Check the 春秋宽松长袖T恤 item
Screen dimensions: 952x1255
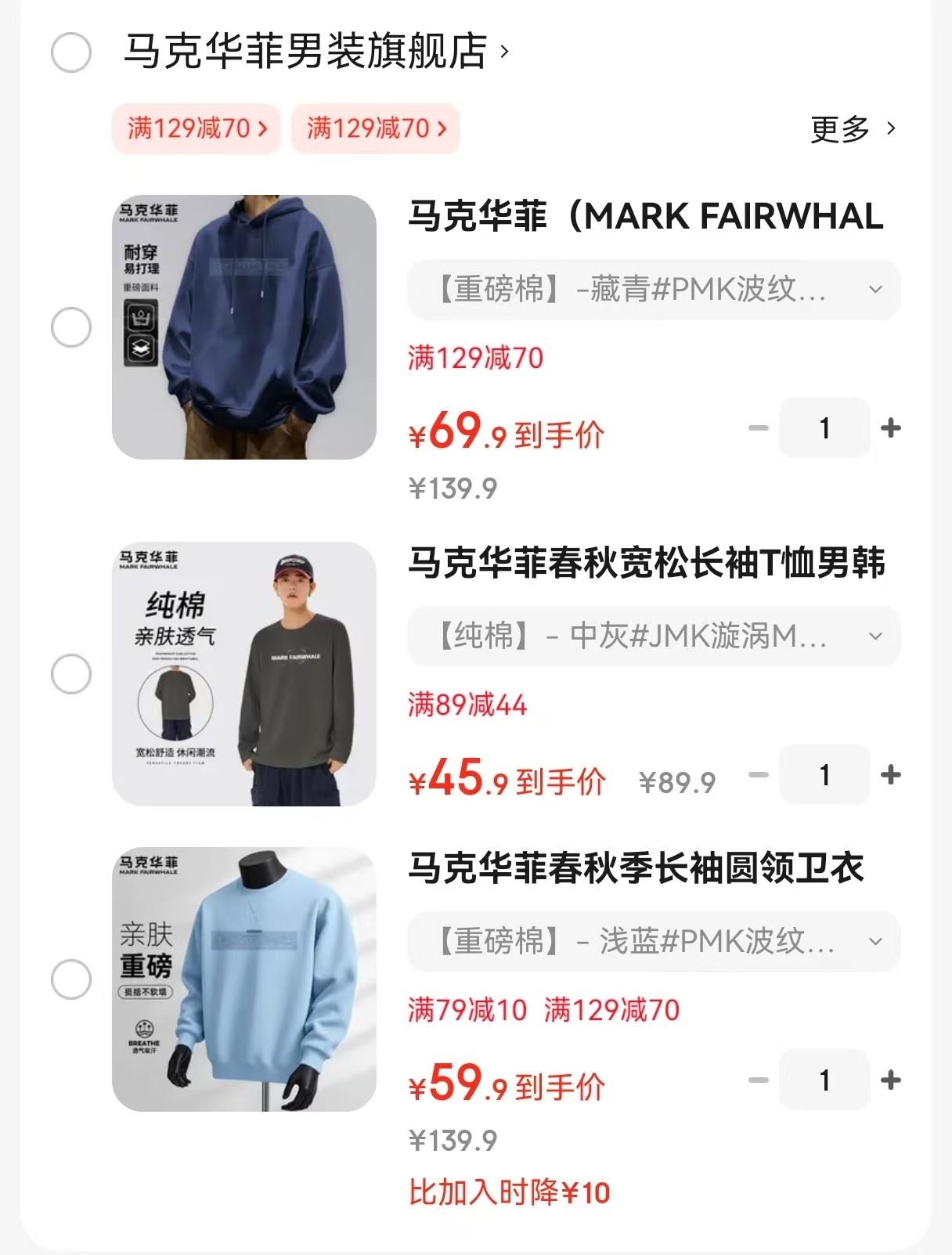pos(71,674)
